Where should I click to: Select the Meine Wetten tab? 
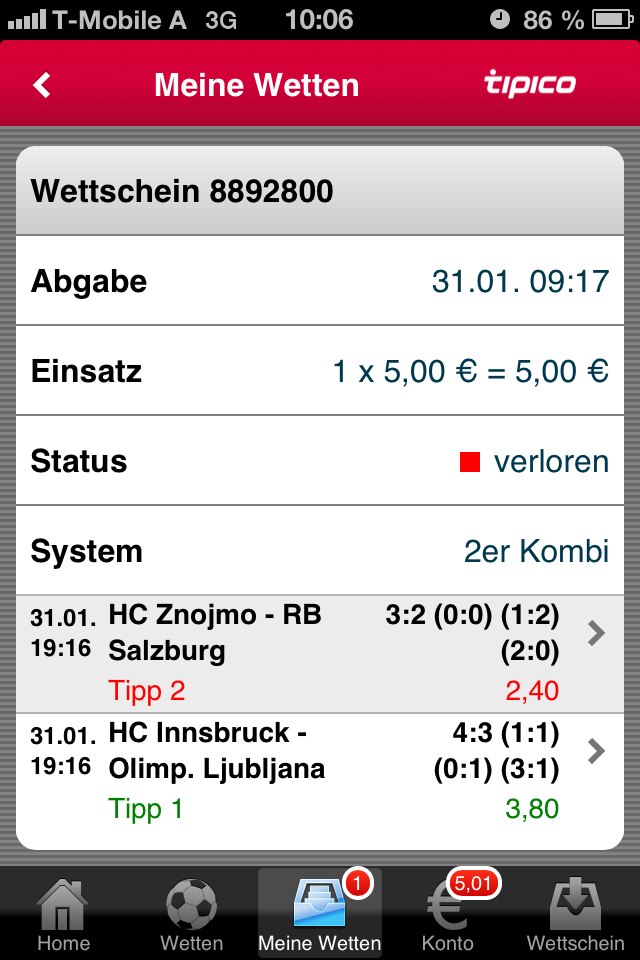pyautogui.click(x=320, y=914)
